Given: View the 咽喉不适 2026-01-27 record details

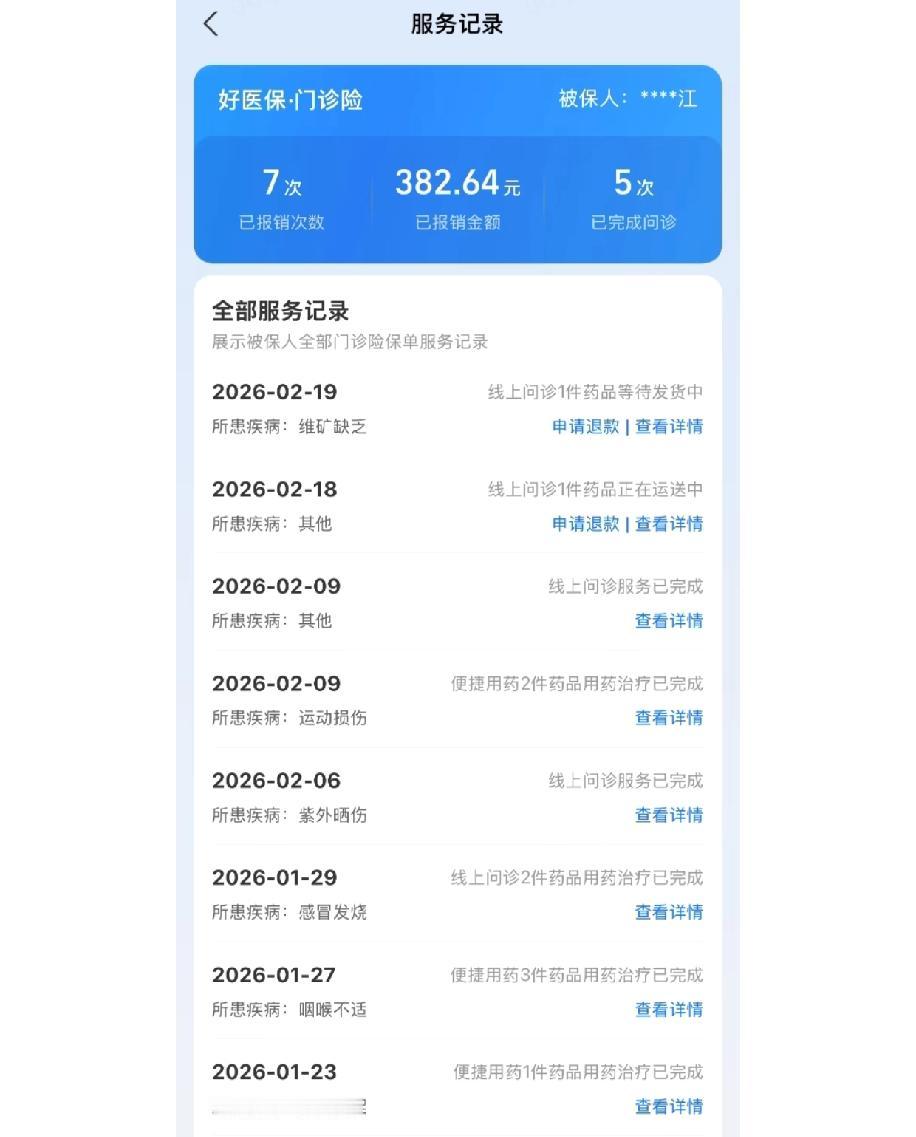Looking at the screenshot, I should click(667, 1010).
